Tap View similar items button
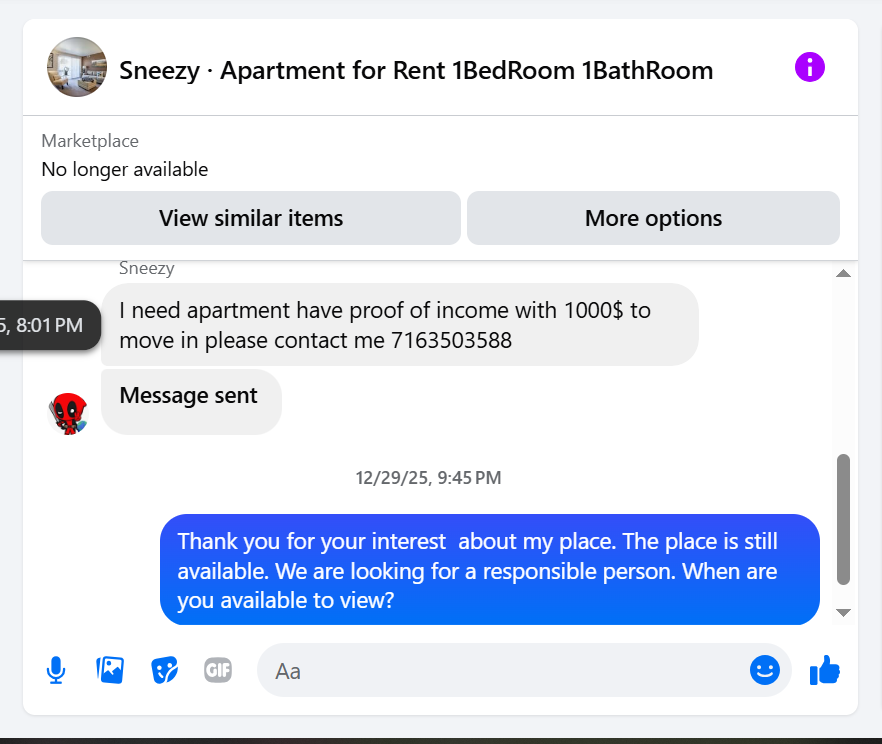 [x=251, y=218]
